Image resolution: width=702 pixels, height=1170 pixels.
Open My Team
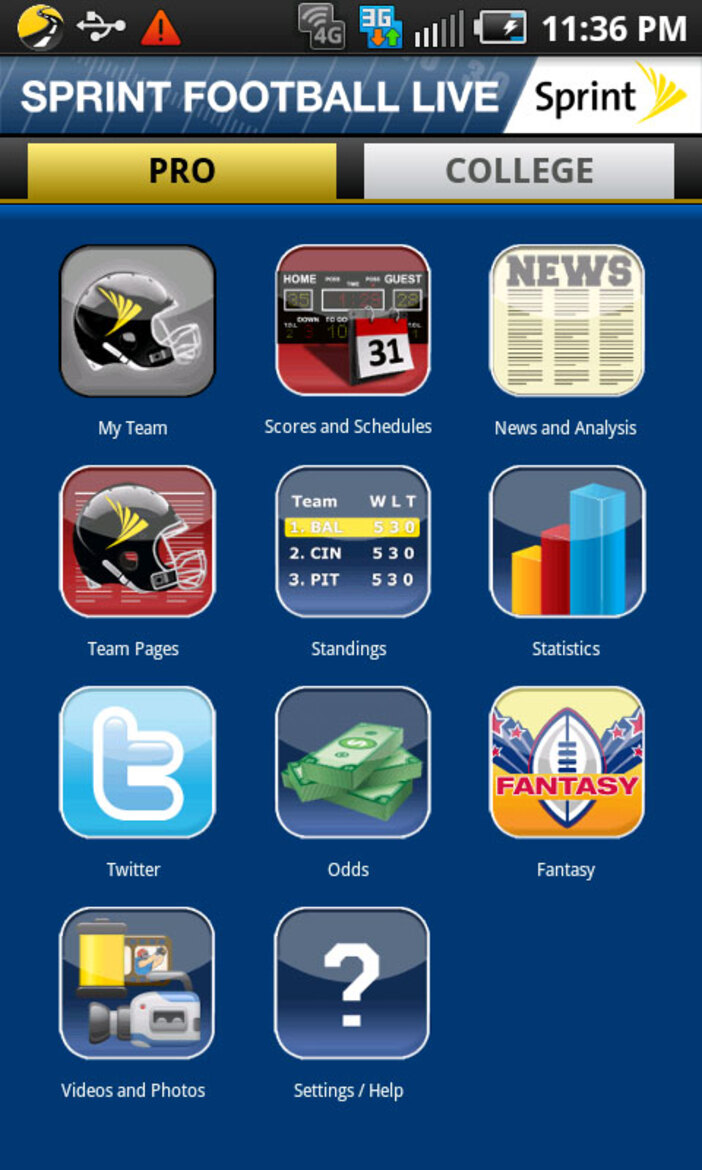click(137, 321)
